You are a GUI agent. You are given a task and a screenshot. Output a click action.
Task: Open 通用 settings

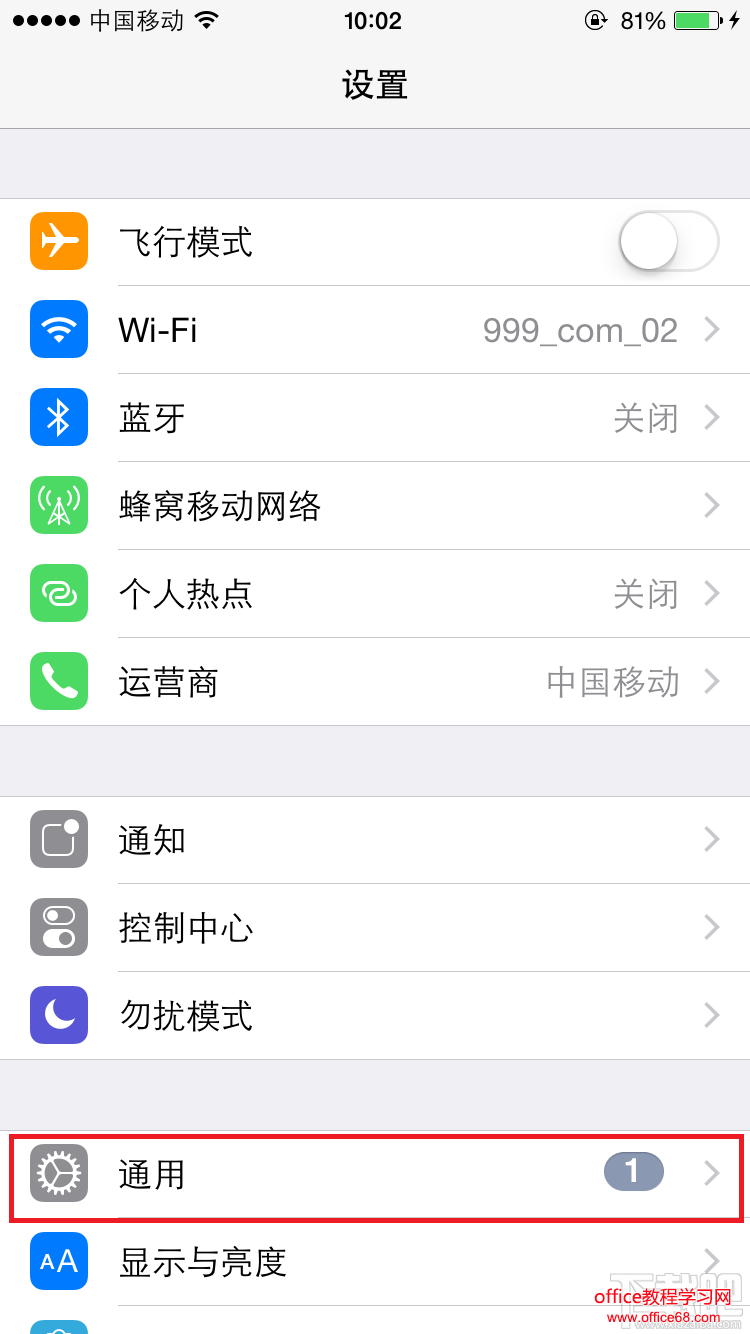point(375,1174)
